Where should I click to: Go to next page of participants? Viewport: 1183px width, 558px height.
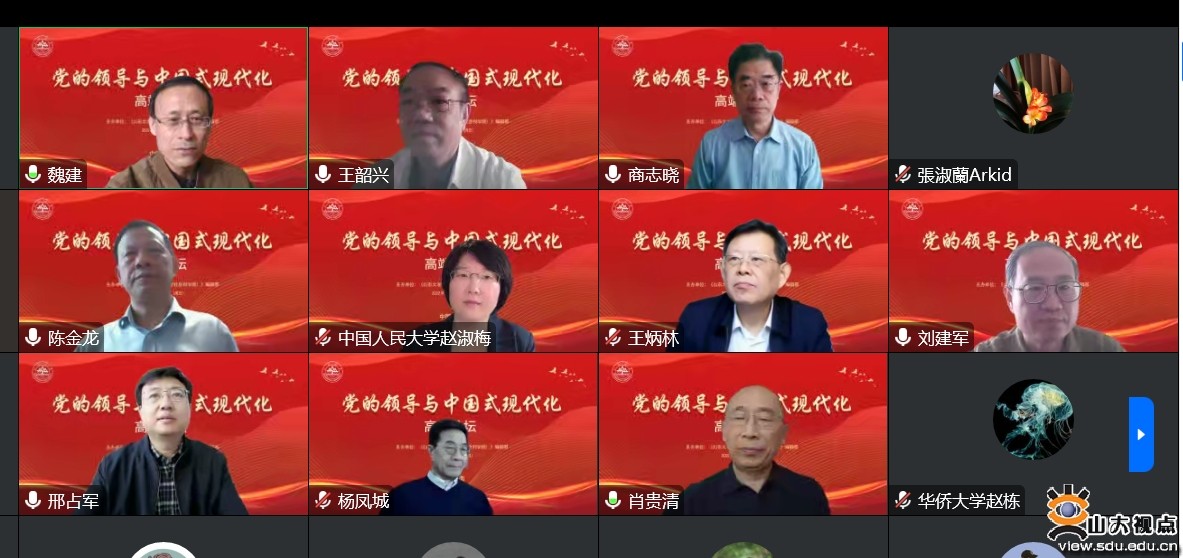click(1141, 434)
